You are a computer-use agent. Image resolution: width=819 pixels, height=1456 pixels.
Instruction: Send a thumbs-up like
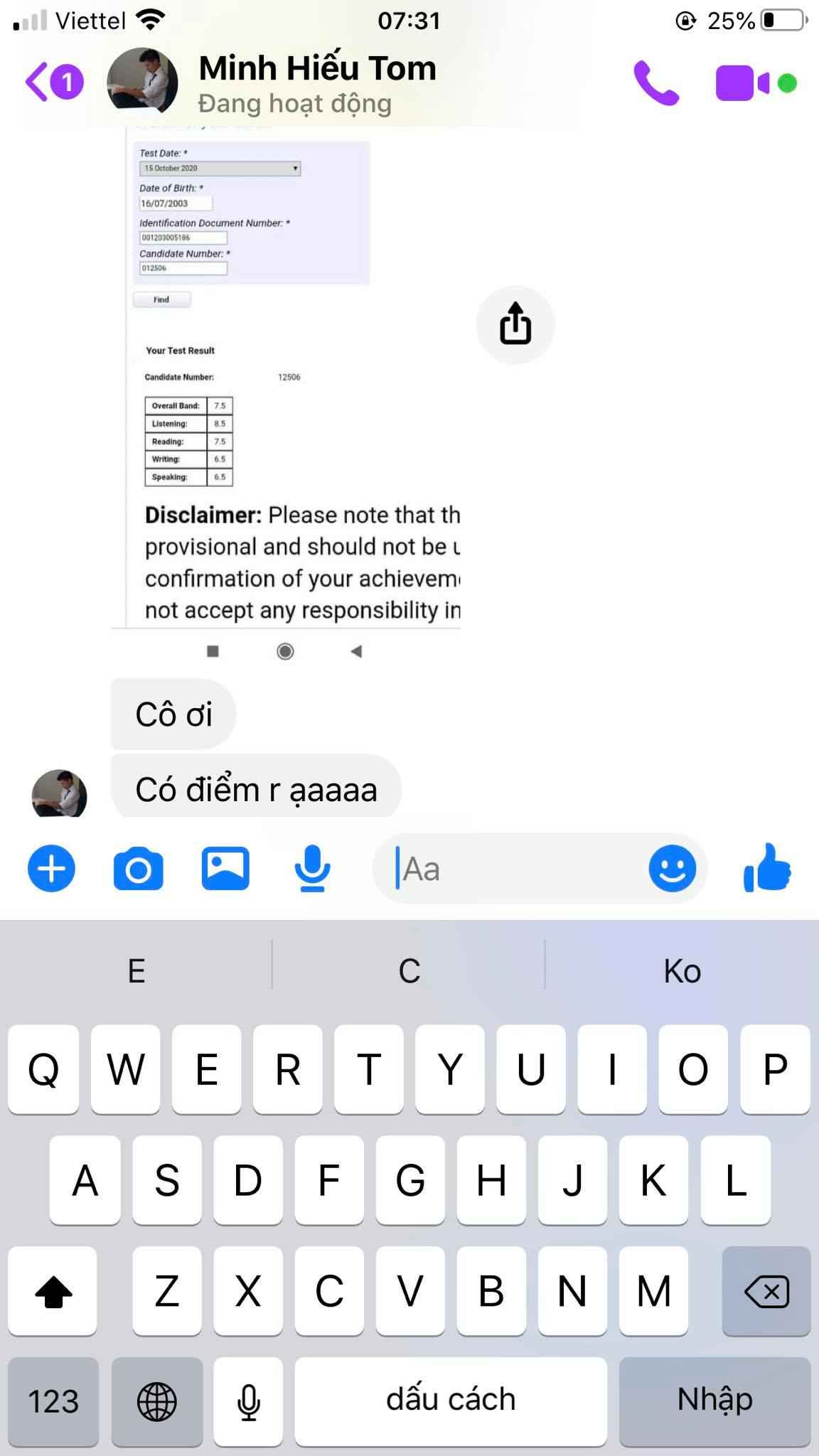click(767, 869)
